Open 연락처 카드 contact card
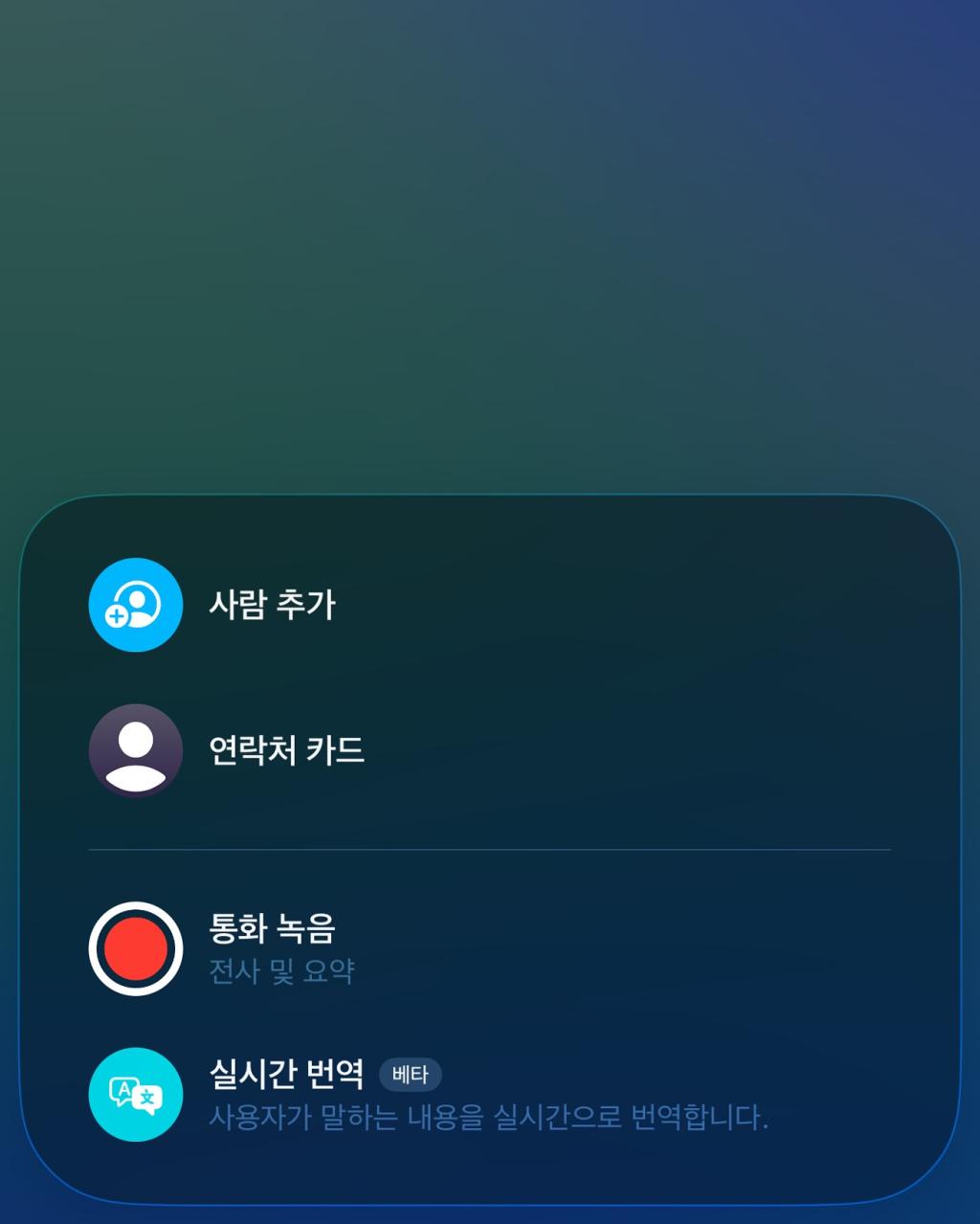The image size is (980, 1224). click(x=286, y=750)
